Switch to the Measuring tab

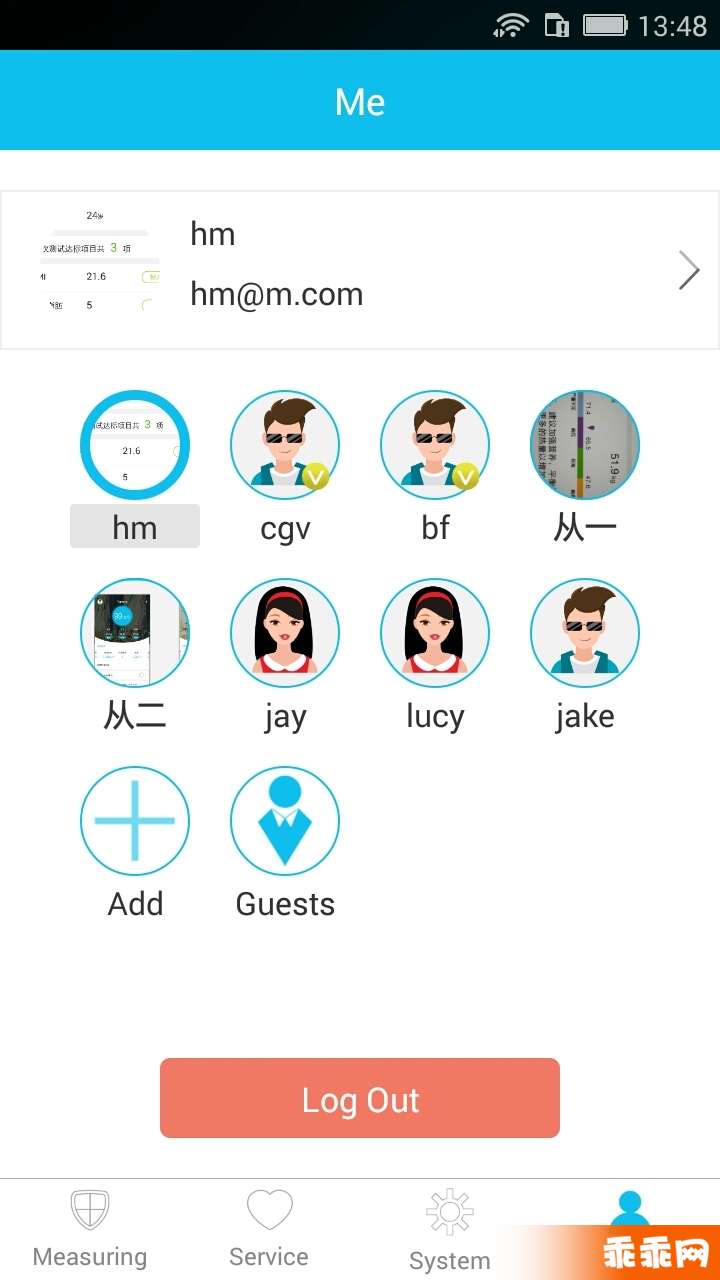coord(90,1228)
